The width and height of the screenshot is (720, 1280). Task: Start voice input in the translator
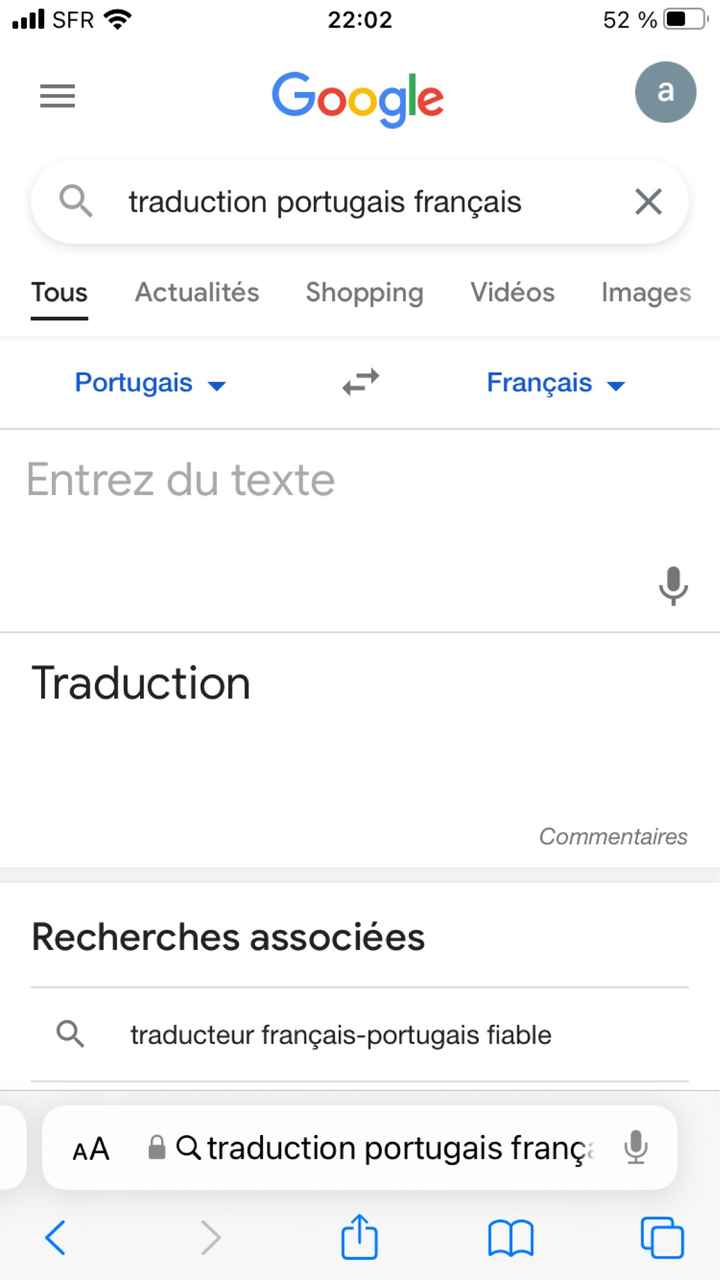(674, 586)
